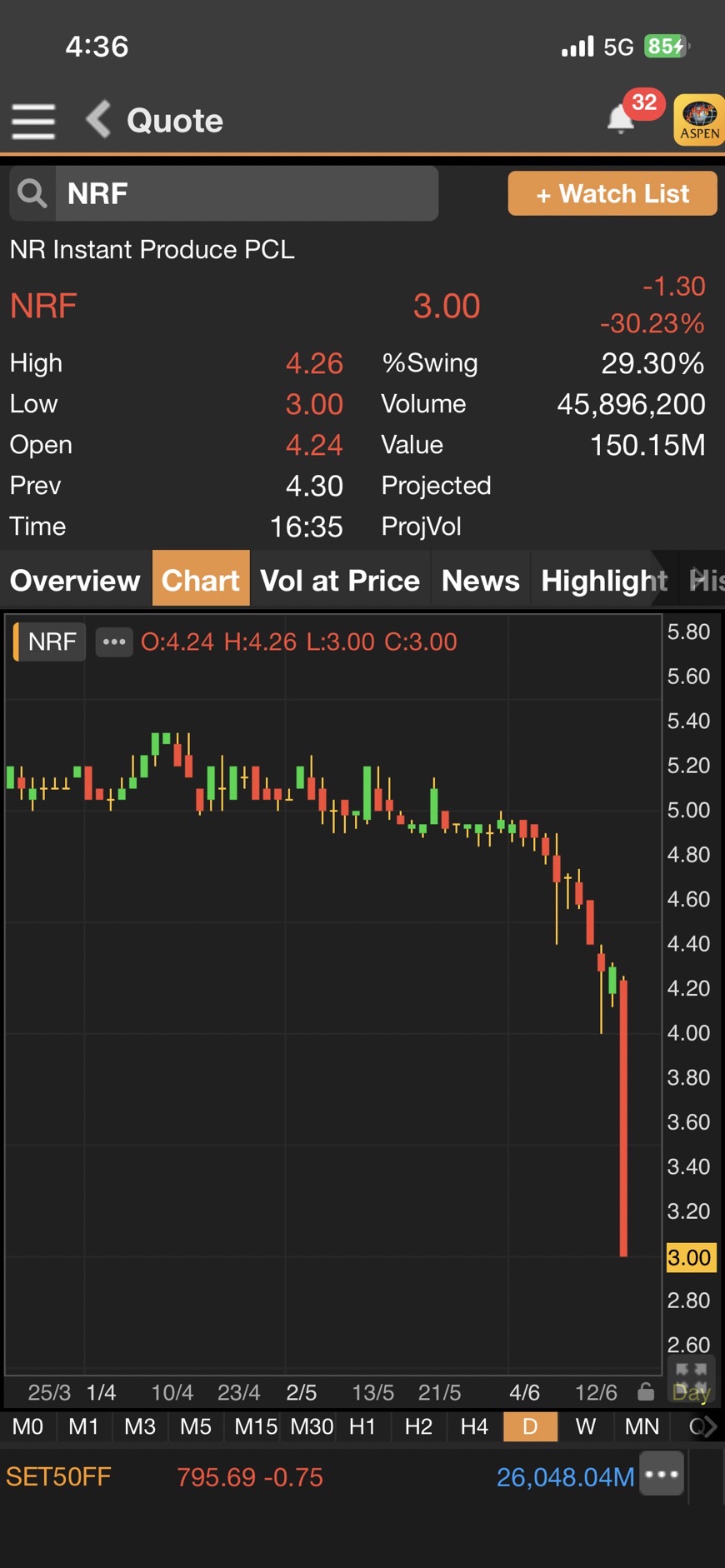The width and height of the screenshot is (725, 1568).
Task: Select the M30 chart interval
Action: coord(312,1426)
